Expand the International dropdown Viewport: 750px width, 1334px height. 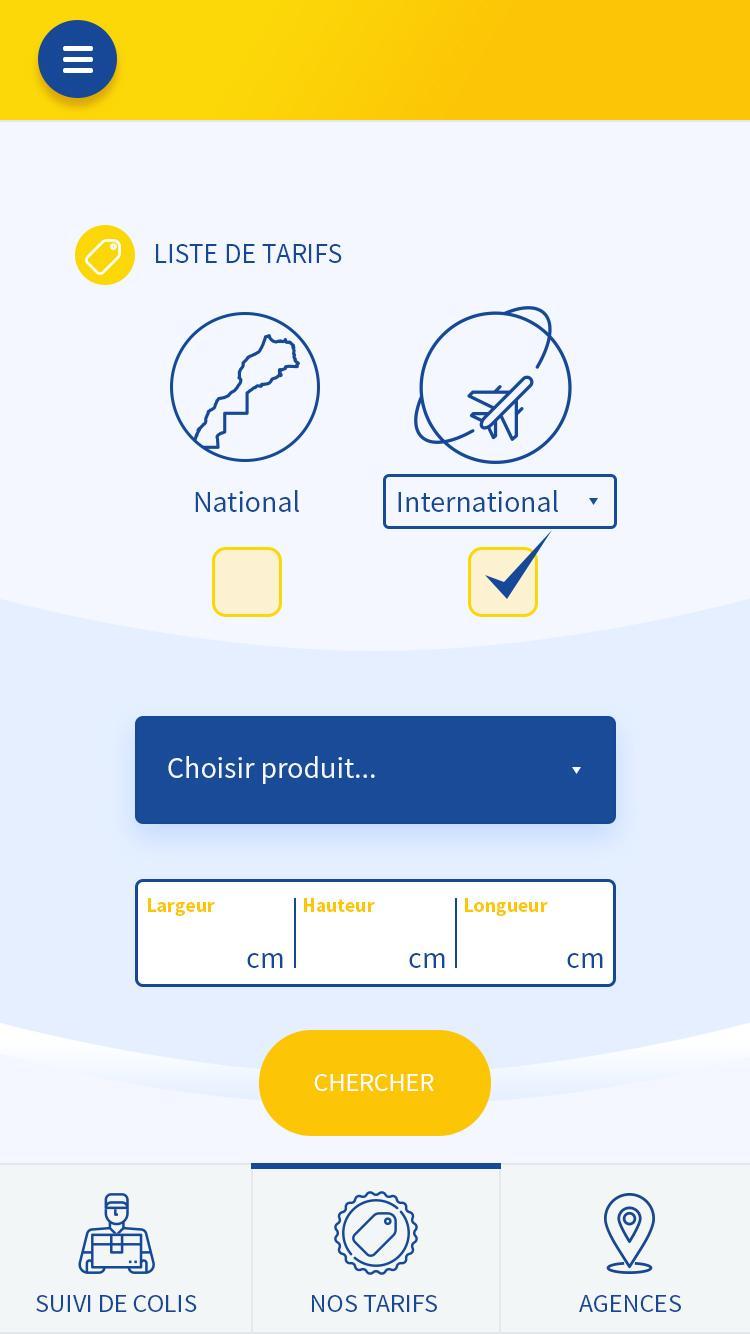tap(499, 502)
